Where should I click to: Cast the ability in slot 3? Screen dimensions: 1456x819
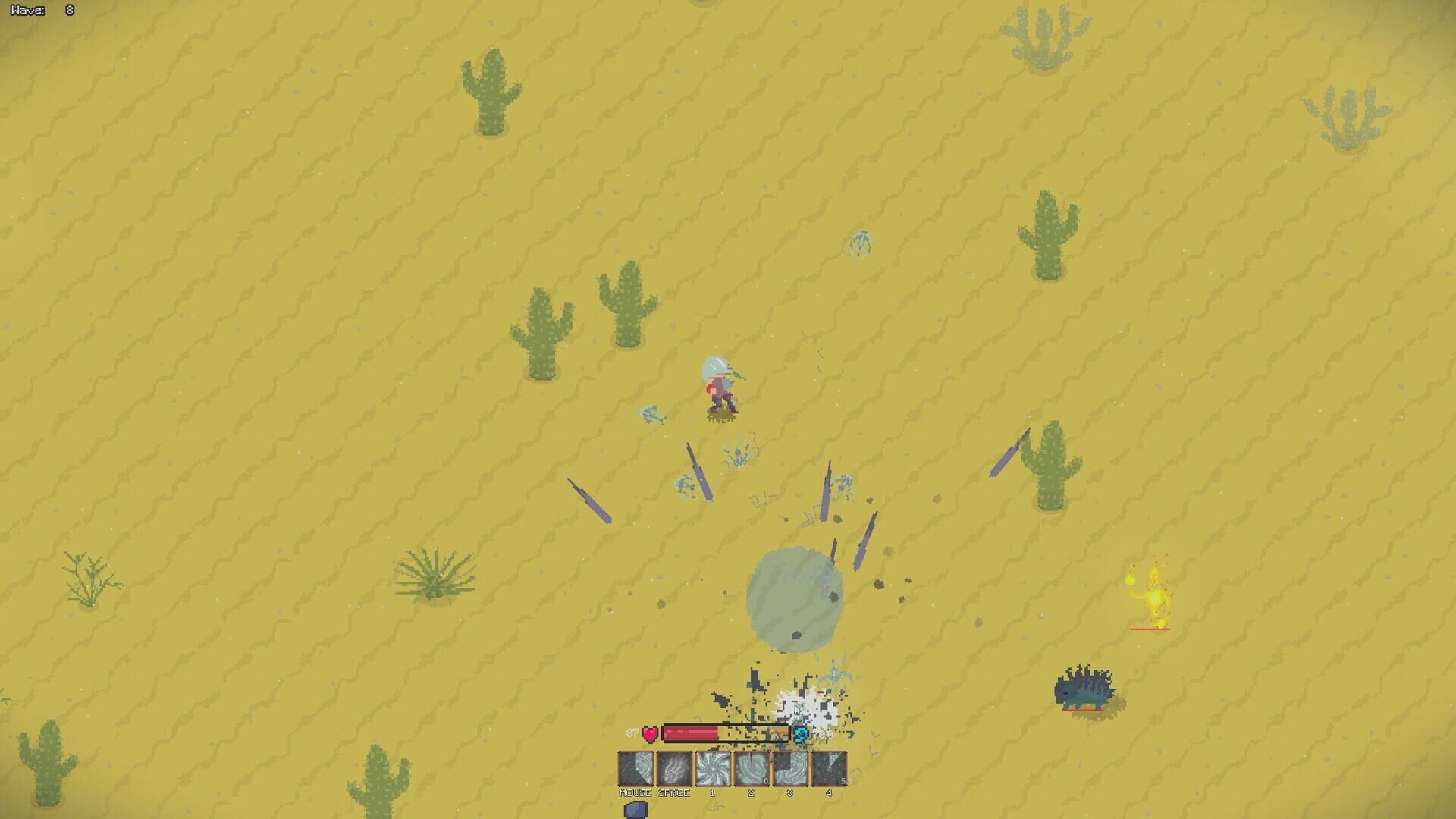pos(790,769)
